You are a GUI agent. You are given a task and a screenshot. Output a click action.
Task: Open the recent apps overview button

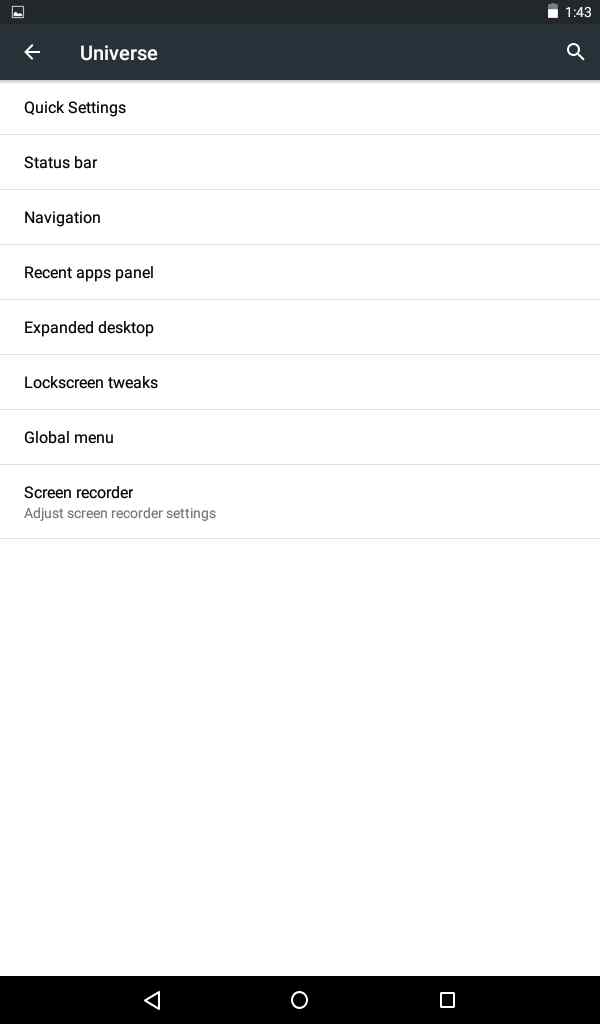point(447,999)
